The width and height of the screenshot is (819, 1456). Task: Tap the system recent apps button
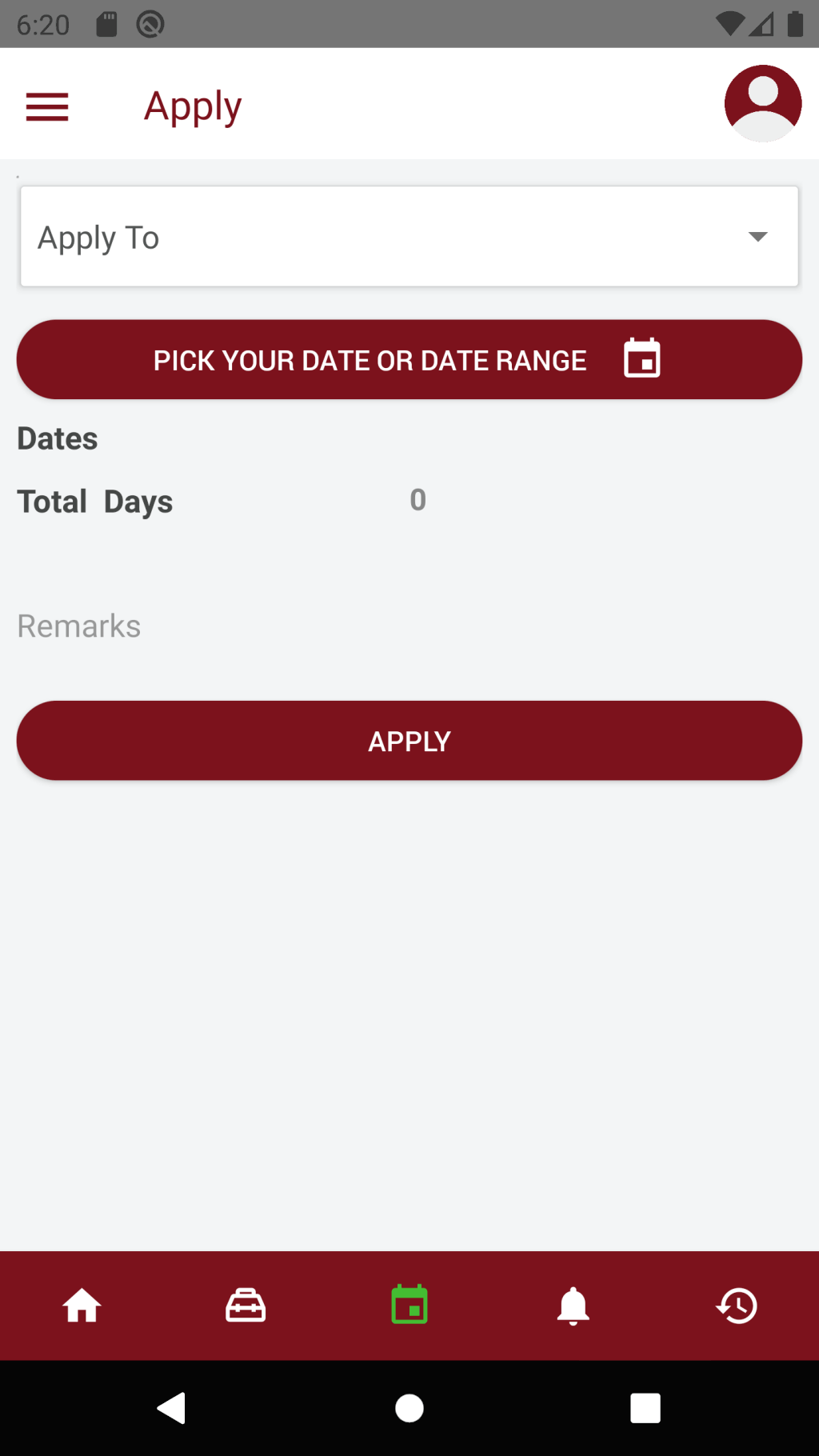click(x=645, y=1408)
